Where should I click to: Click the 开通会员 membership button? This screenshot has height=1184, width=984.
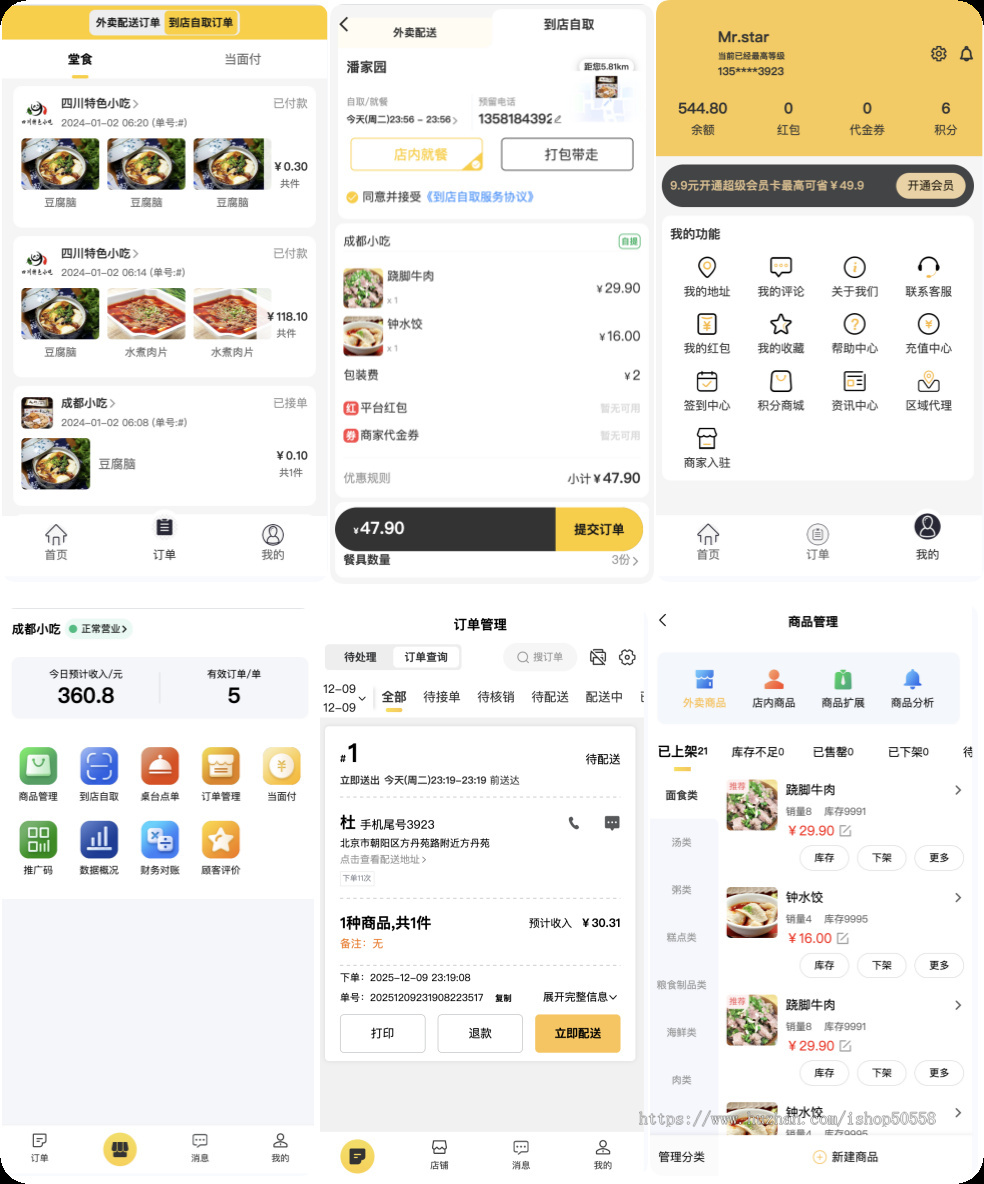(930, 185)
